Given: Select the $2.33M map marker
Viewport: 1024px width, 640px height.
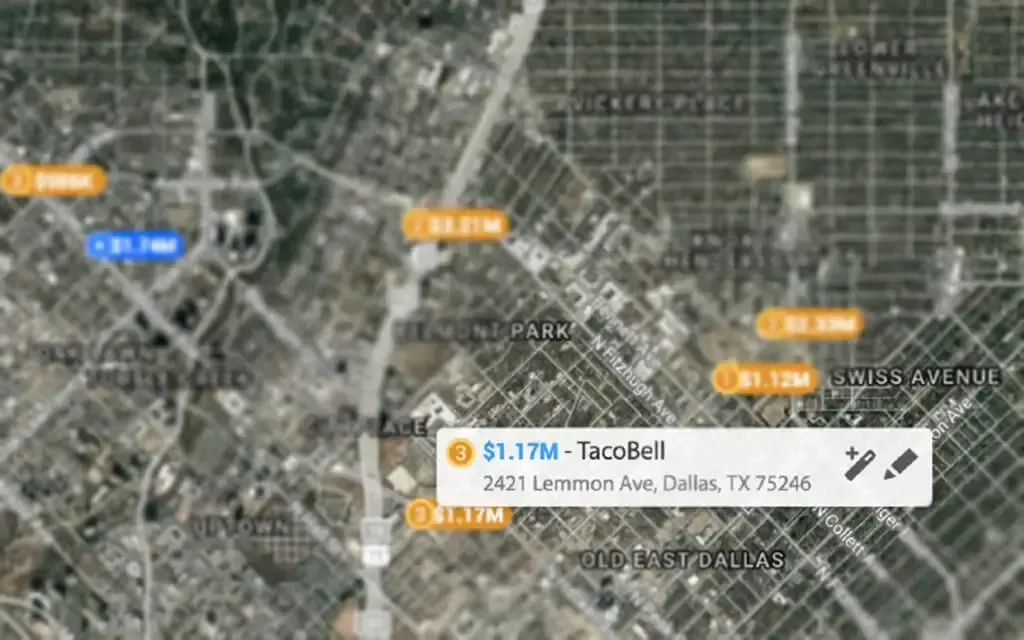Looking at the screenshot, I should click(810, 324).
